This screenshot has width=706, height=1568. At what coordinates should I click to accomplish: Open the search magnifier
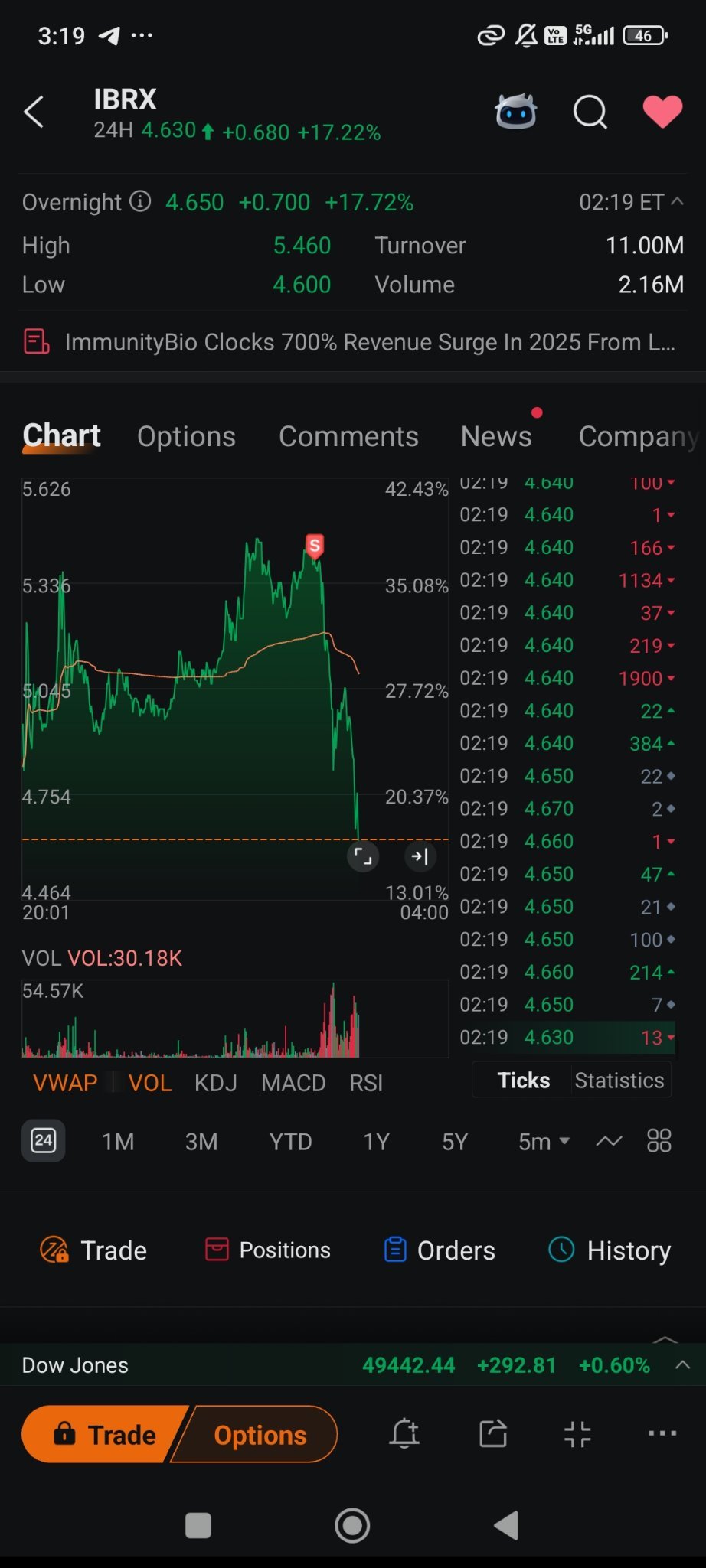[x=590, y=112]
